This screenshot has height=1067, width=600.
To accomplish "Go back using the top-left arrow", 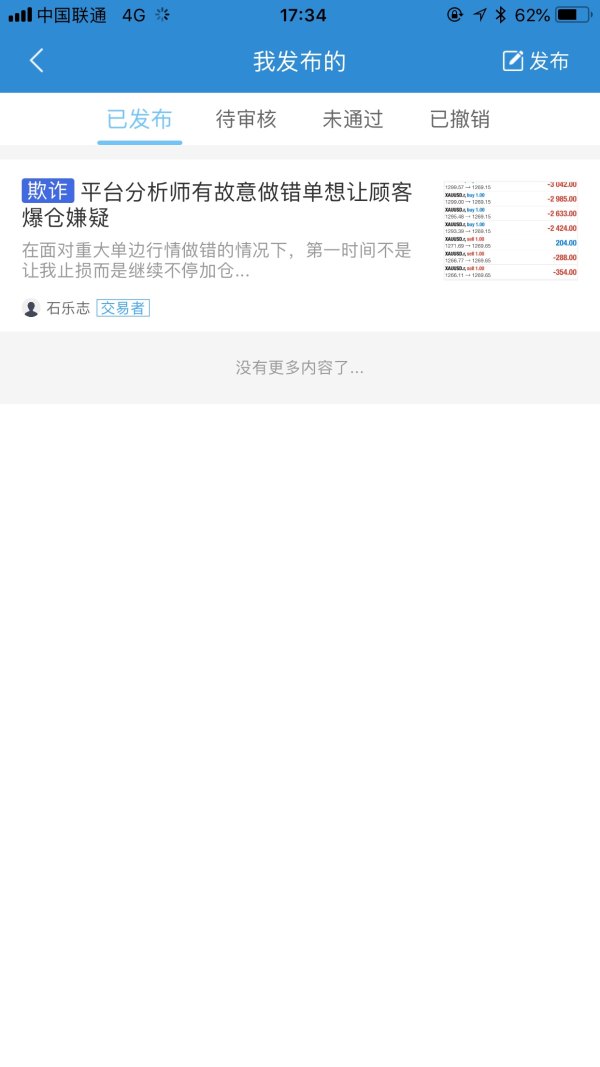I will point(37,61).
